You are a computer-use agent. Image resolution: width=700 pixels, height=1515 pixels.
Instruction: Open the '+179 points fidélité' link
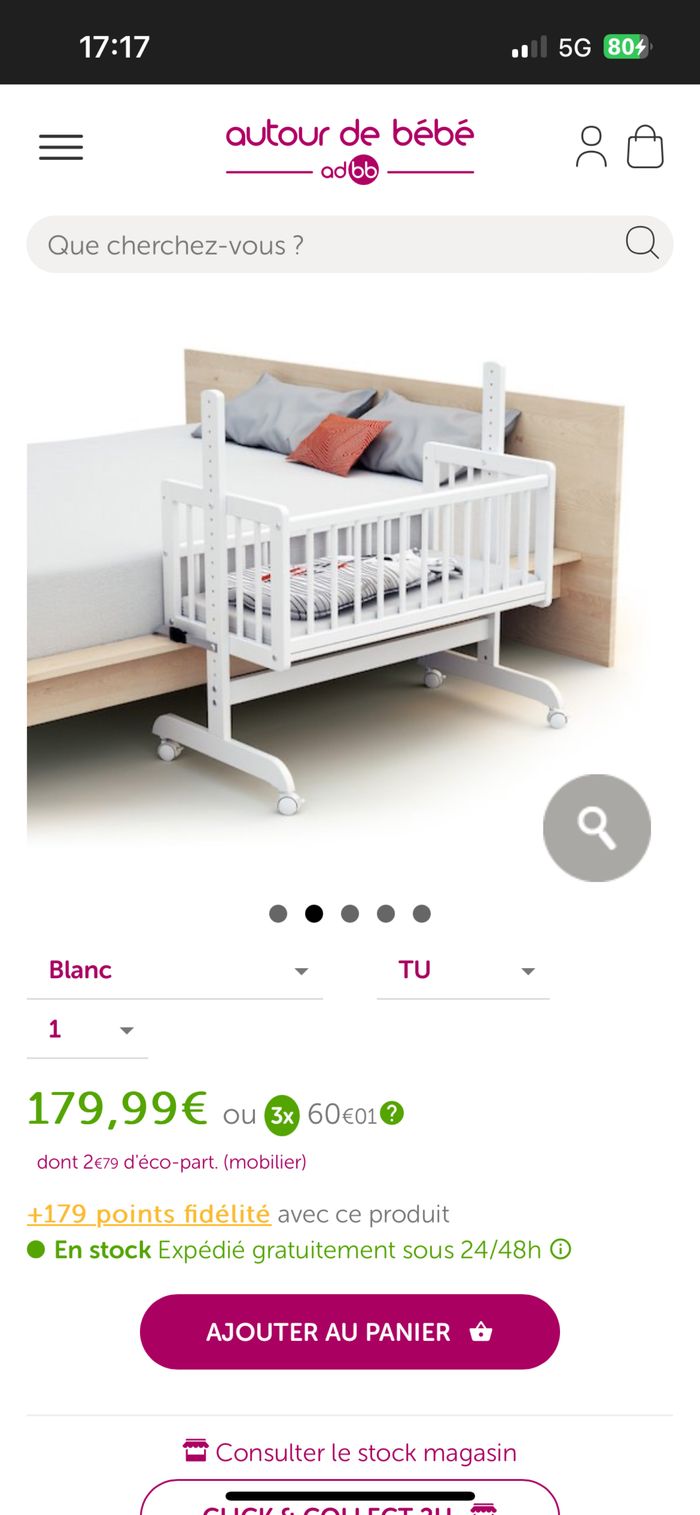pyautogui.click(x=149, y=1214)
